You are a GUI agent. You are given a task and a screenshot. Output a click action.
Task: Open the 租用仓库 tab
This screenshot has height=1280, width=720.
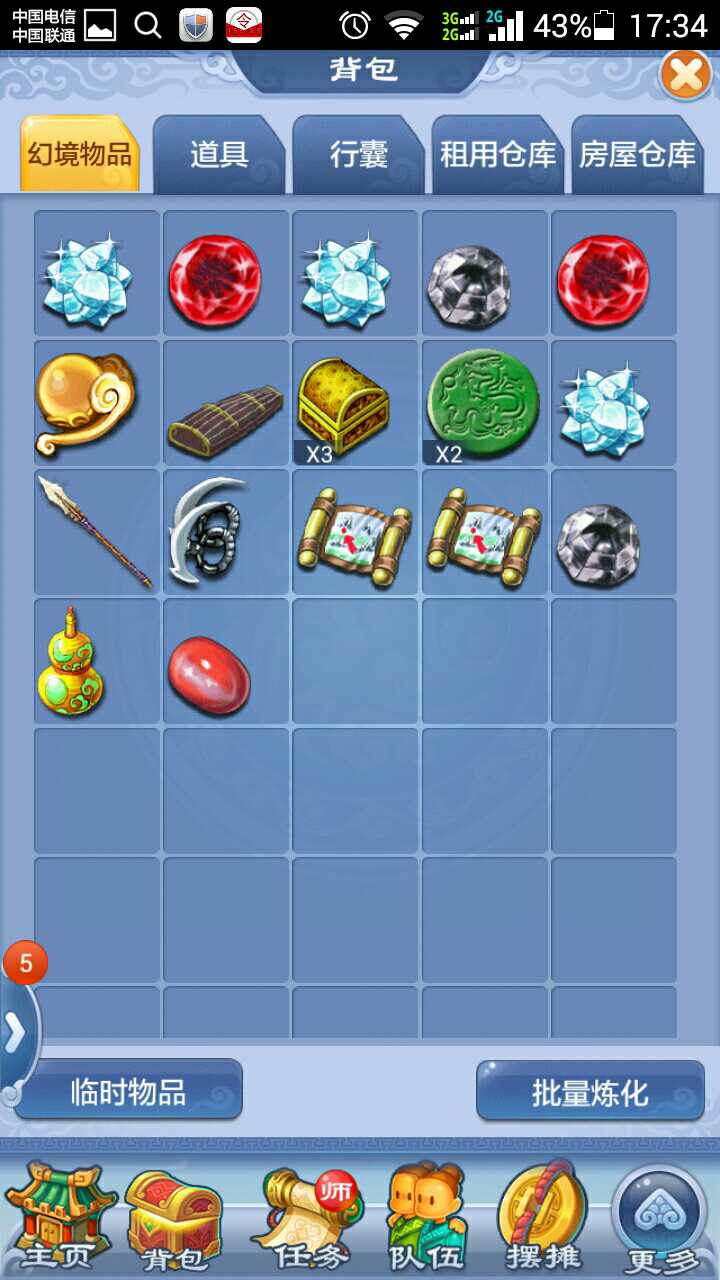point(498,155)
